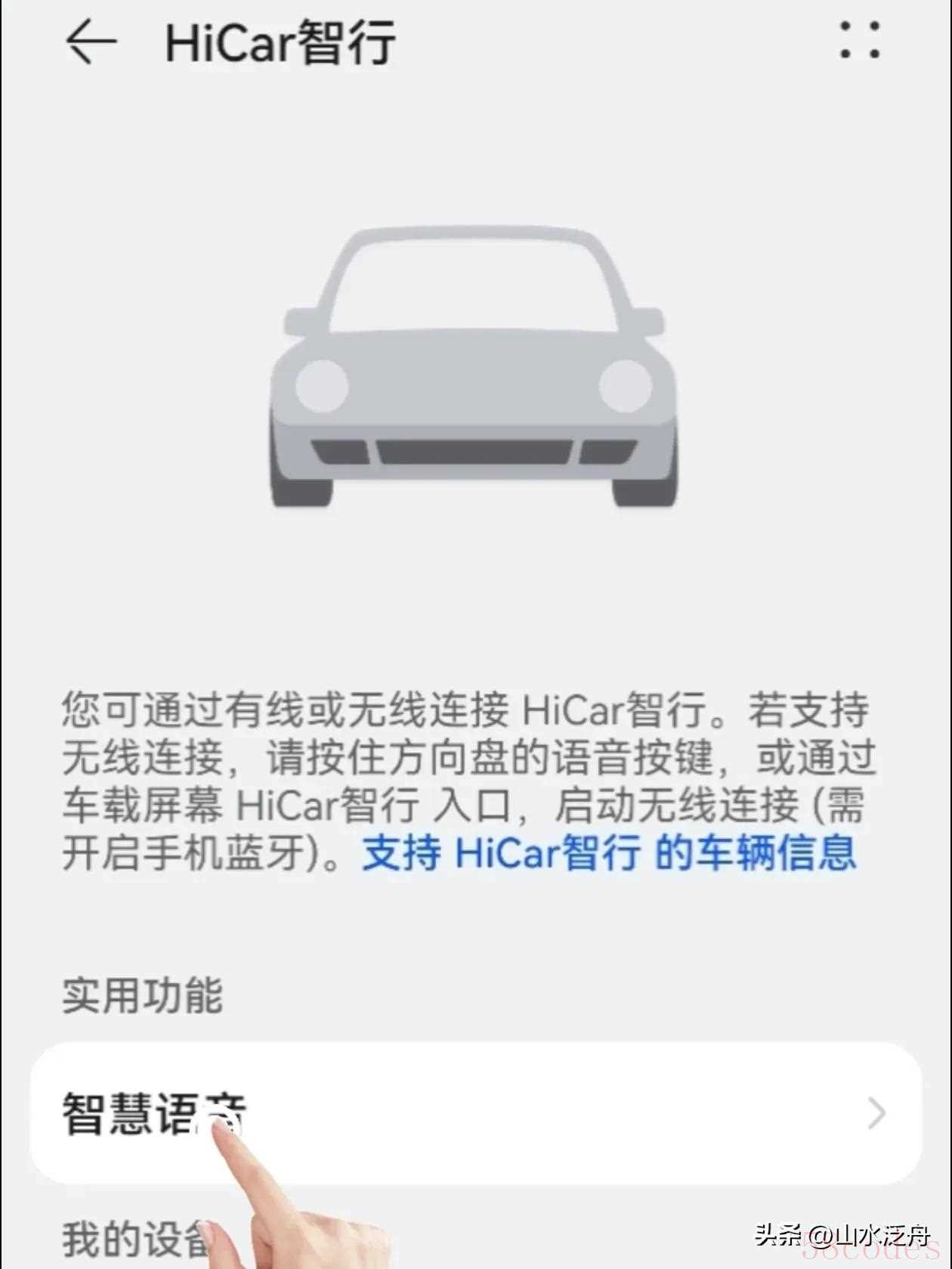Screen dimensions: 952x1269
Task: Go back from HiCar智行 screen
Action: click(91, 42)
